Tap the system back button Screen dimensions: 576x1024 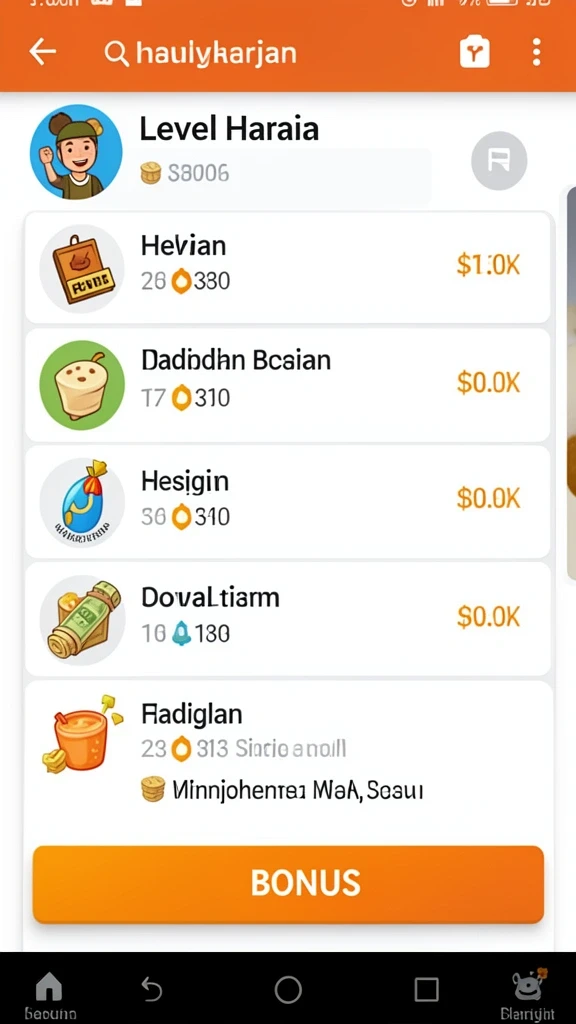coord(152,990)
